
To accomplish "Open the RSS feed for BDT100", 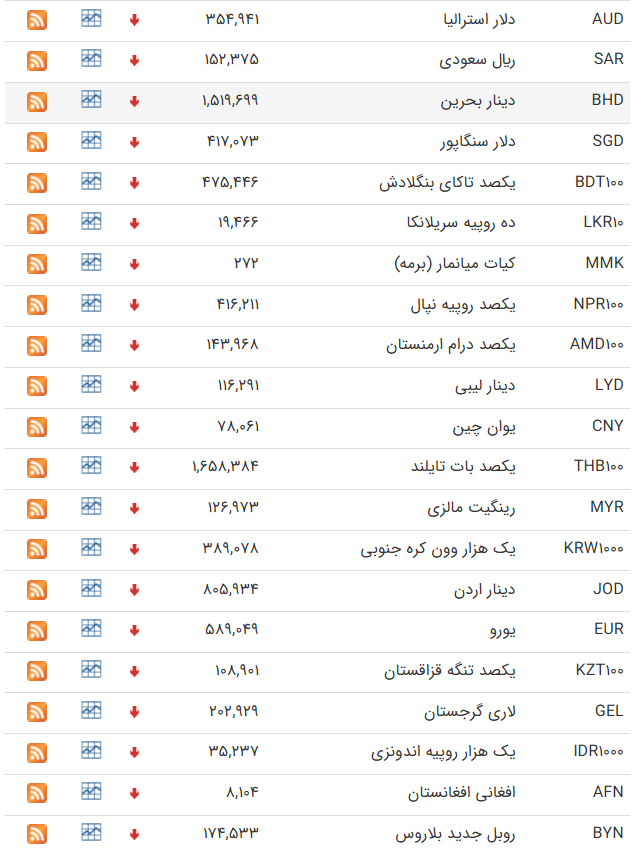I will click(x=37, y=183).
